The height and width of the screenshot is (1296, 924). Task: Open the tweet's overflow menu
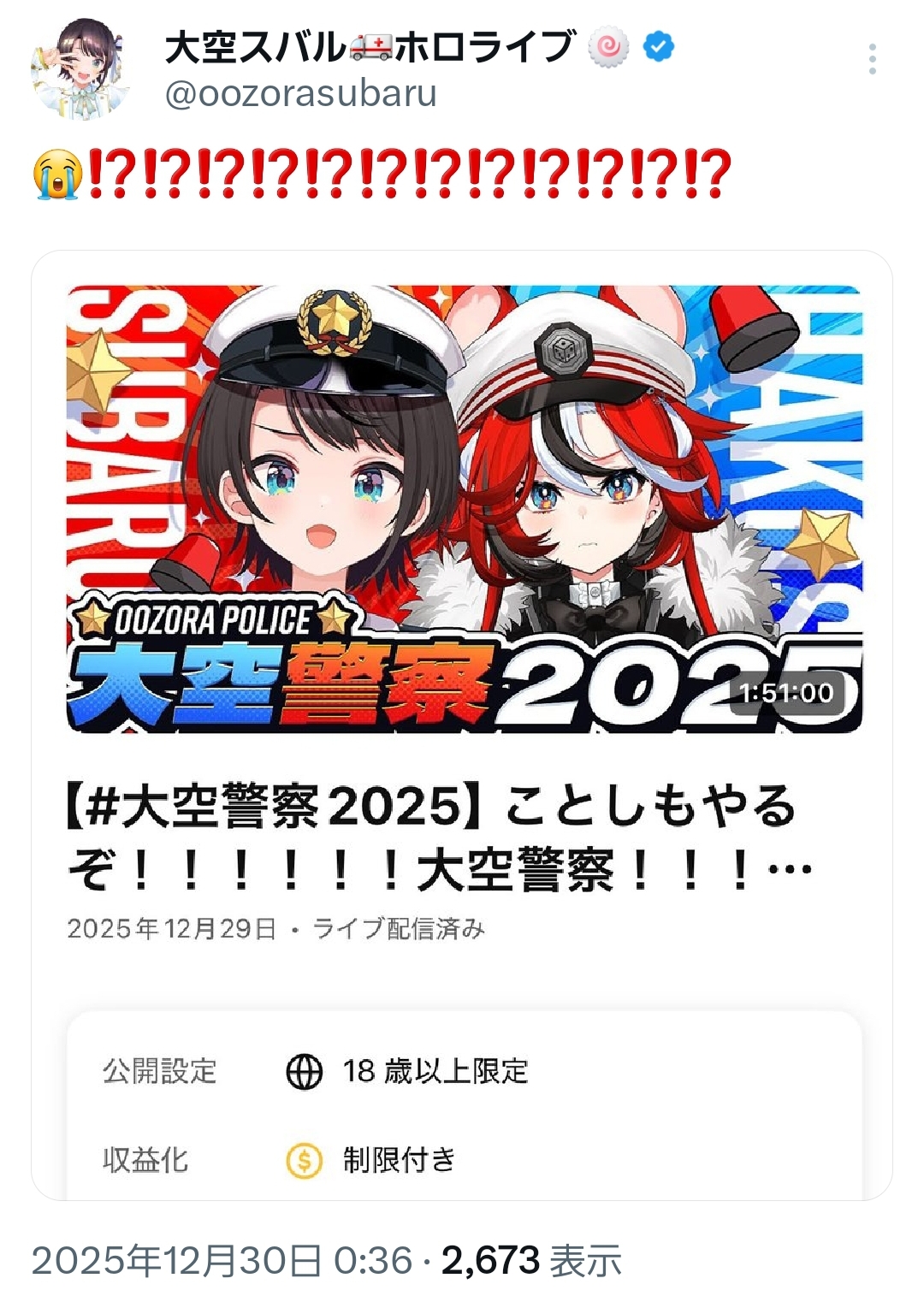pyautogui.click(x=872, y=60)
